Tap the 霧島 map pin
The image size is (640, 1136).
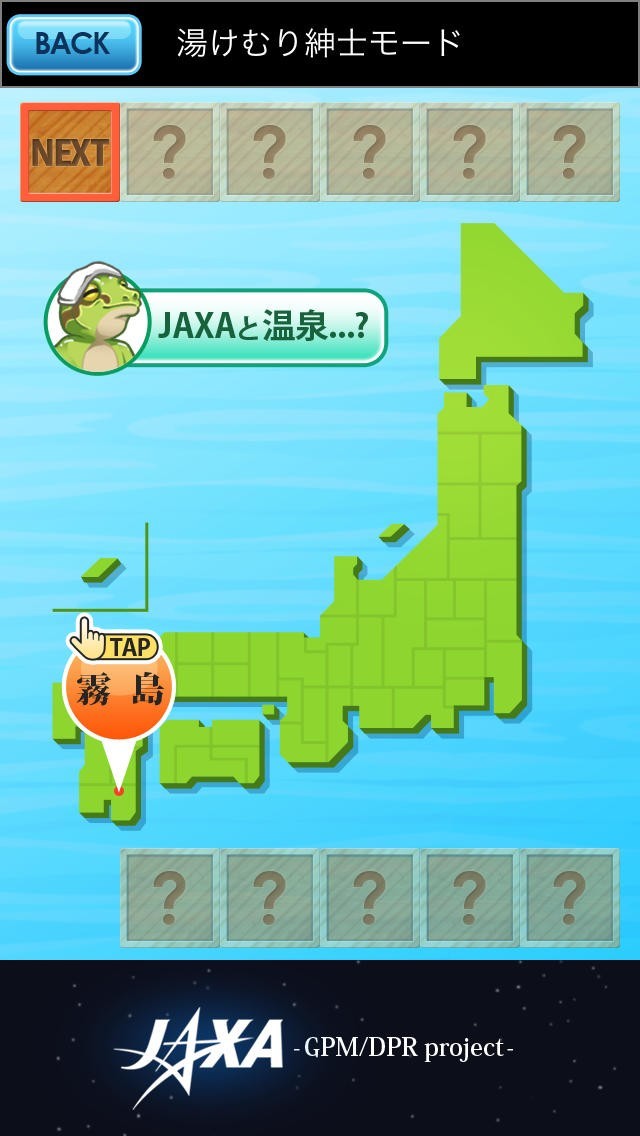tap(119, 692)
